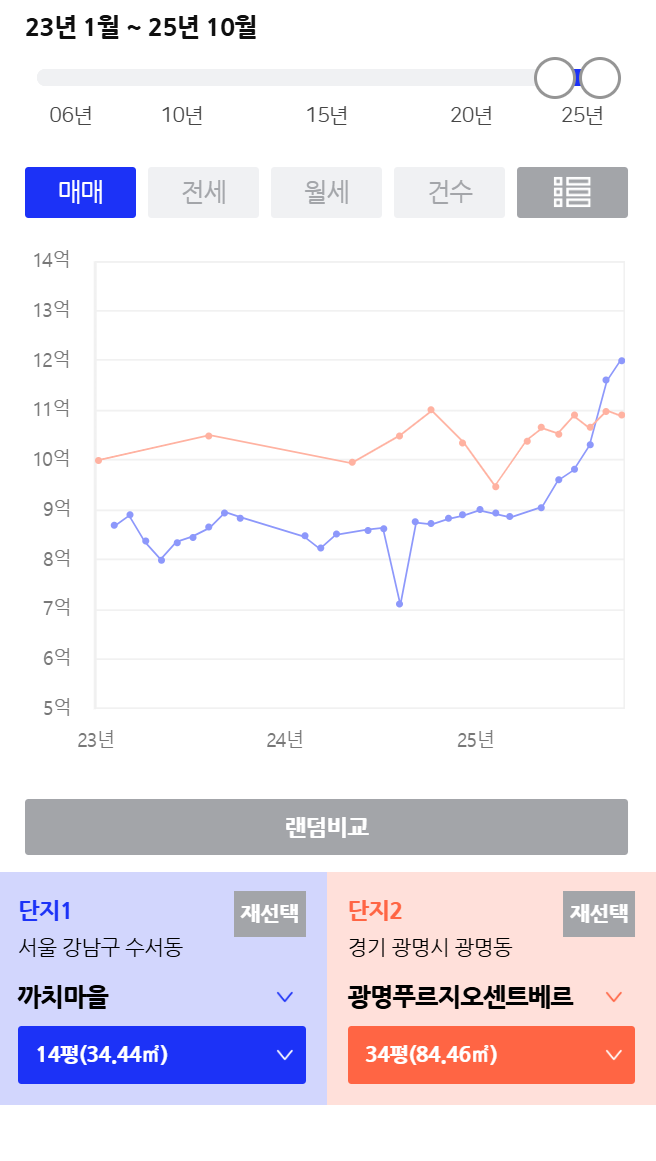Tap the right handle of the date range slider
The height and width of the screenshot is (1161, 656).
coord(600,78)
